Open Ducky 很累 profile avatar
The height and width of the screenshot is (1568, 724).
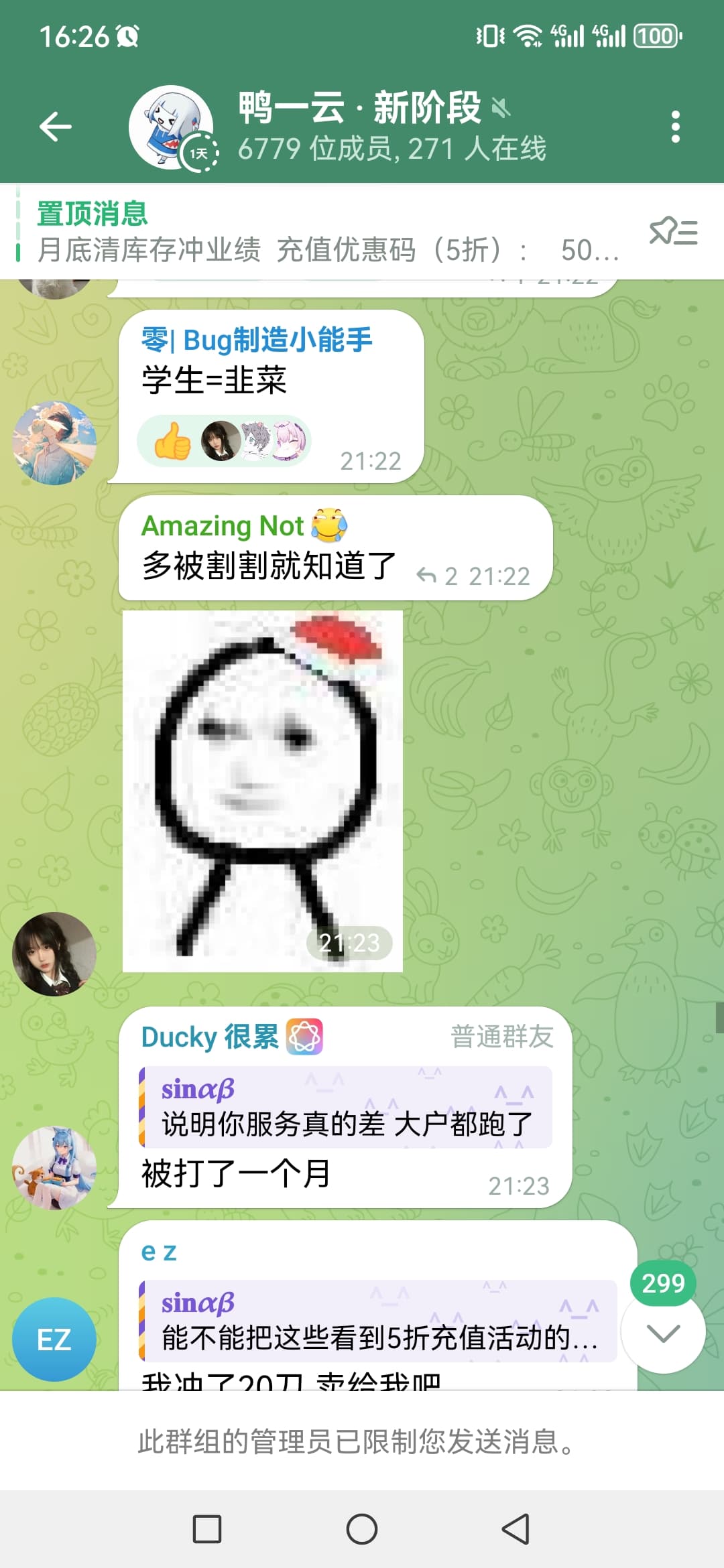tap(54, 1168)
